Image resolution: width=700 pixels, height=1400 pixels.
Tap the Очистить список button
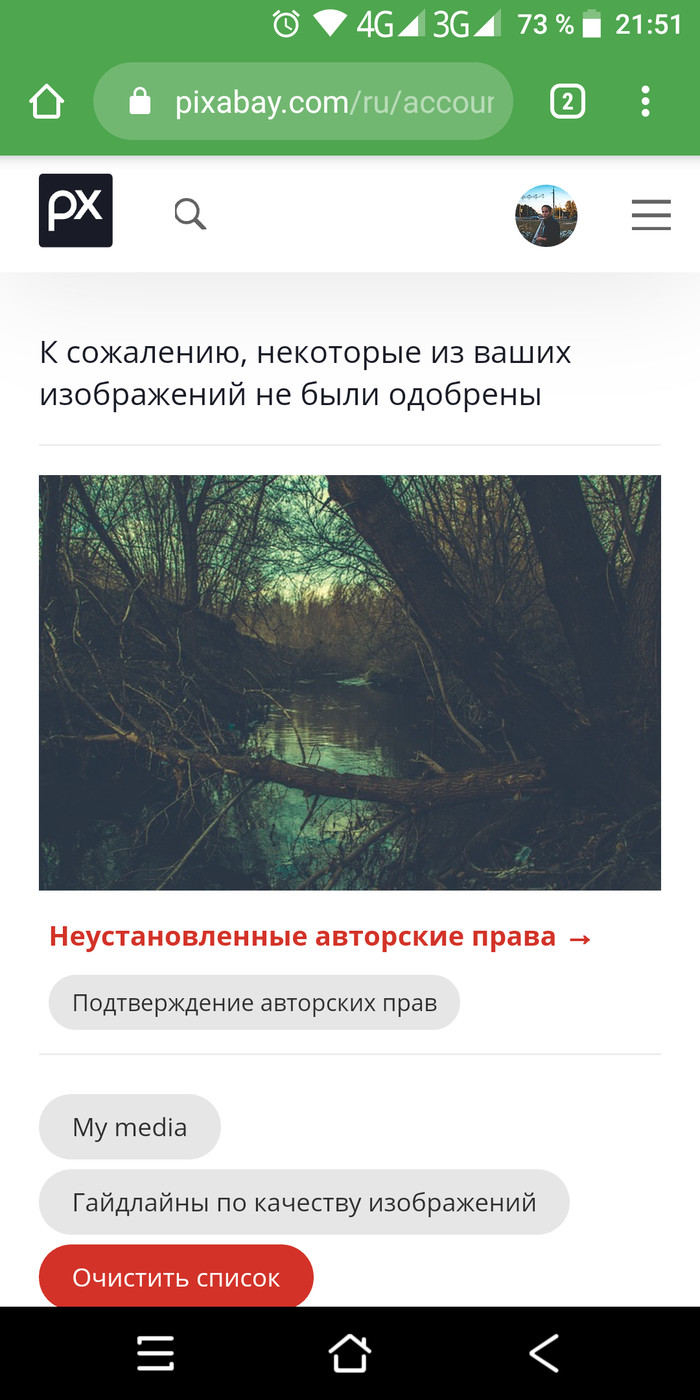coord(176,1277)
